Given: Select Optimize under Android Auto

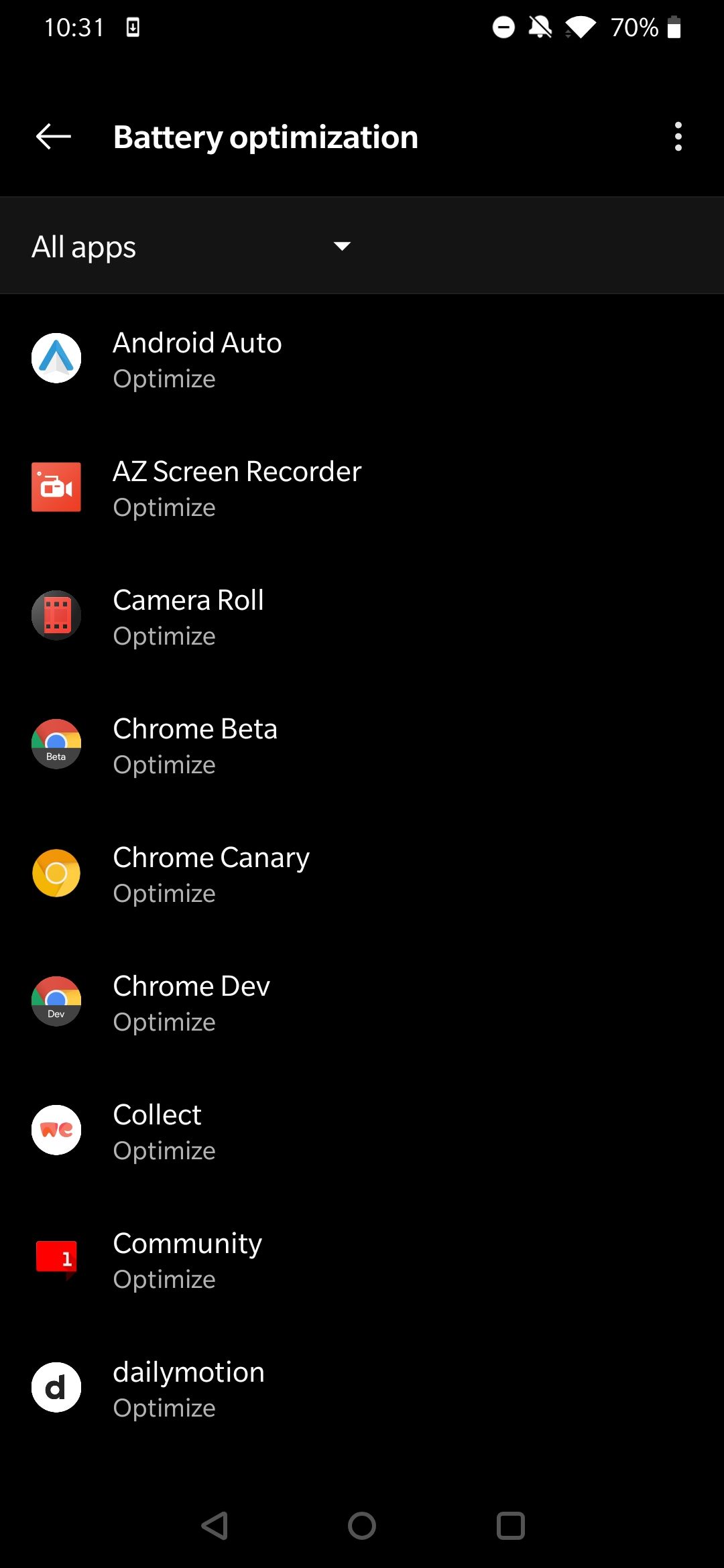Looking at the screenshot, I should [164, 379].
